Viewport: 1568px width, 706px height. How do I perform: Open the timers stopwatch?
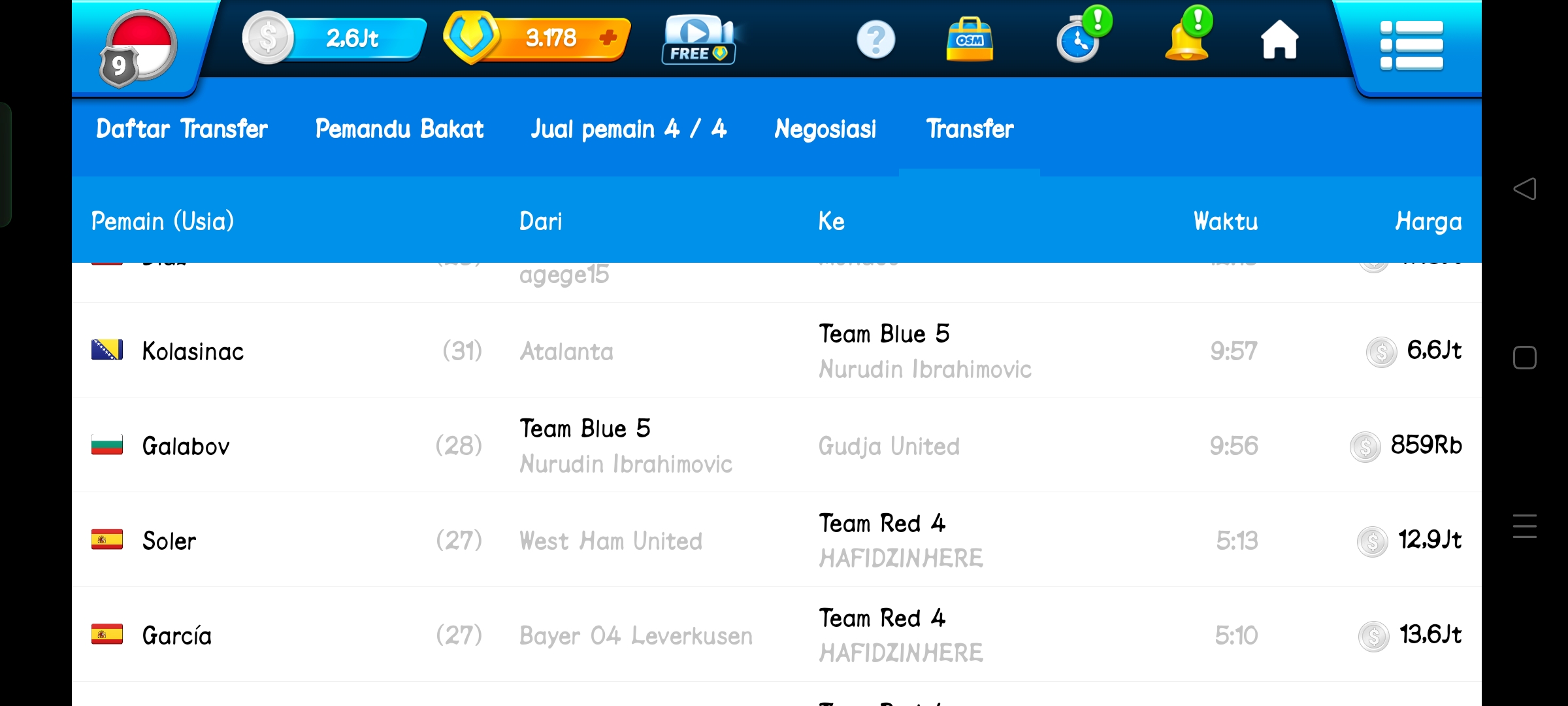pos(1079,39)
